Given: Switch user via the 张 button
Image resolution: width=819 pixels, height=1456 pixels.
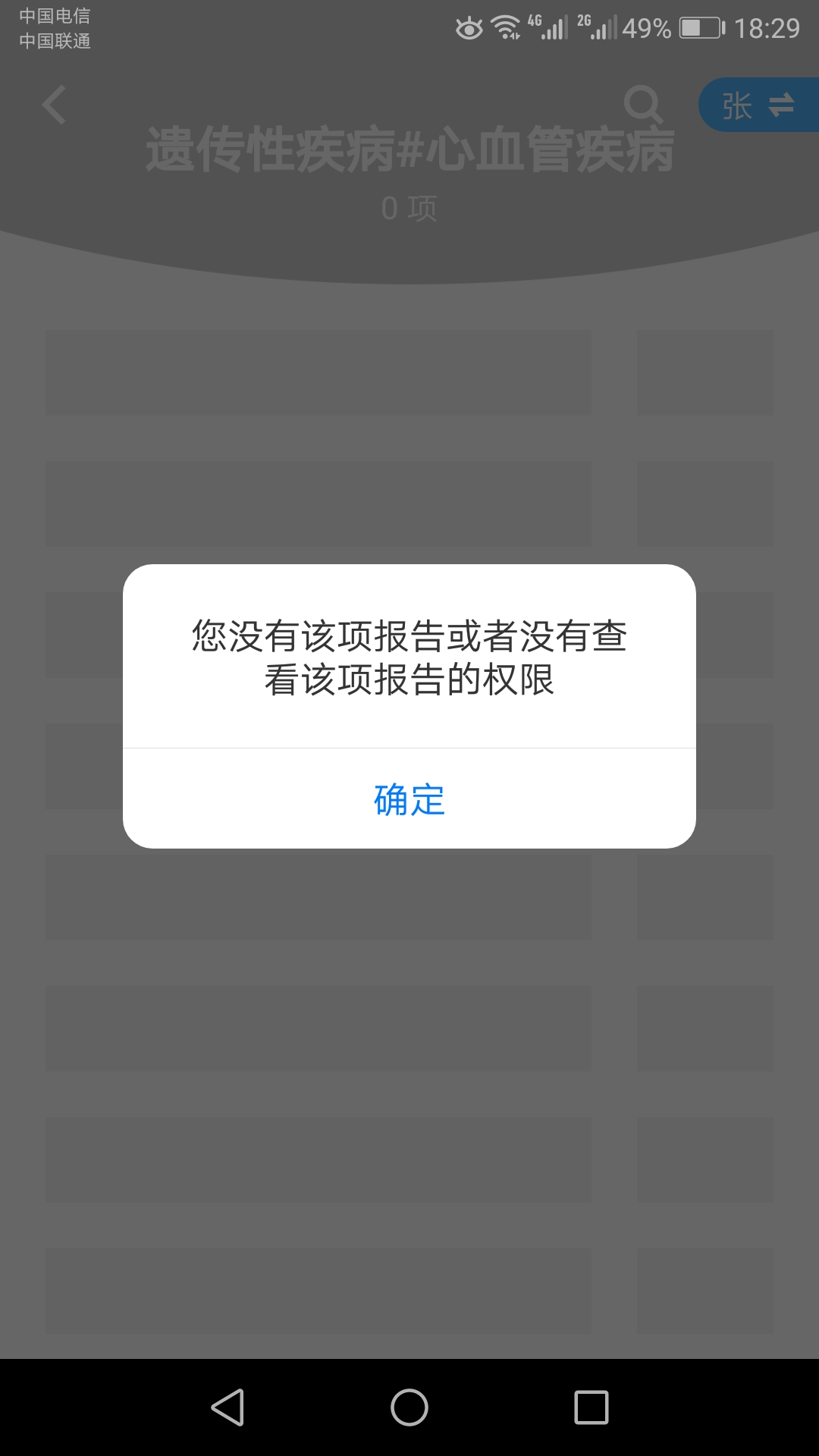Looking at the screenshot, I should (x=758, y=105).
